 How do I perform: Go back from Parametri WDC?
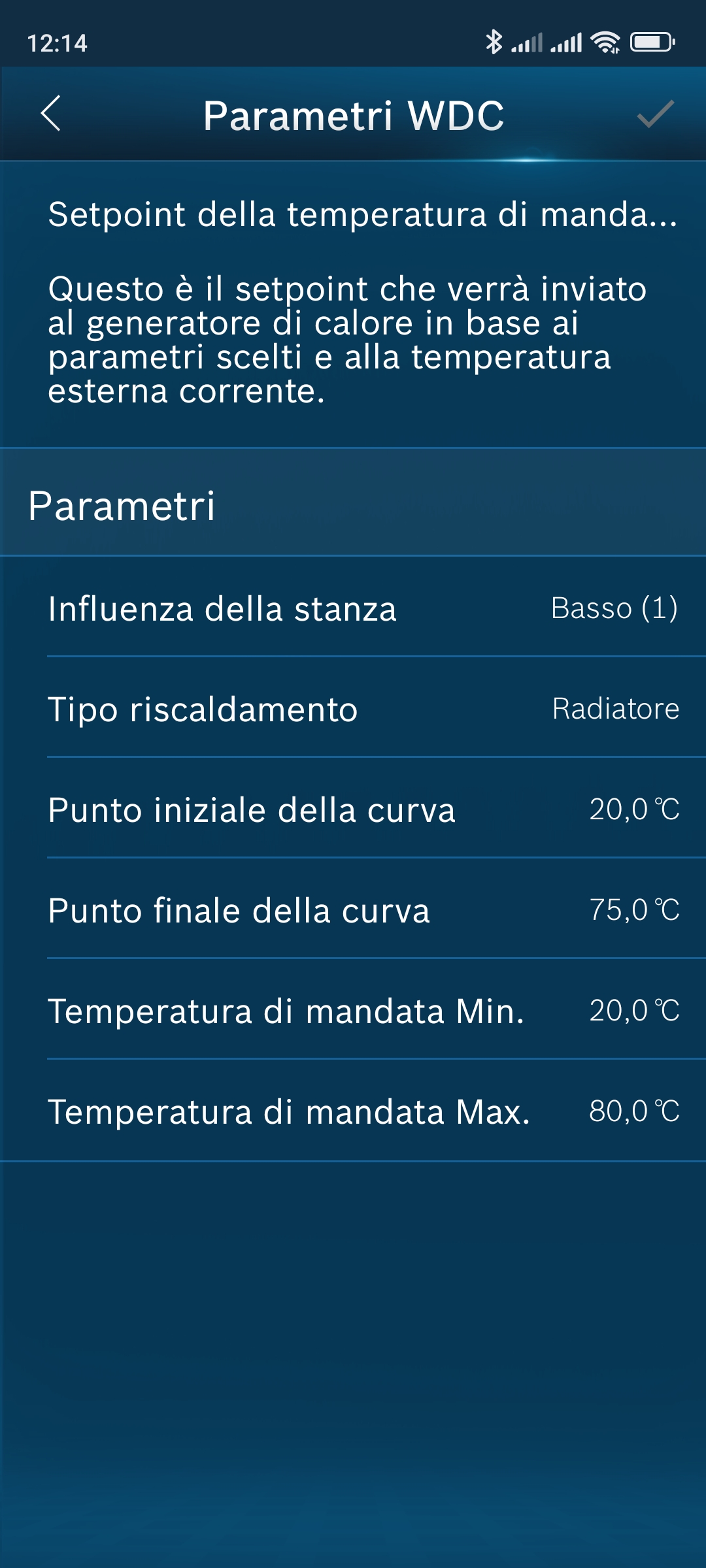(51, 114)
